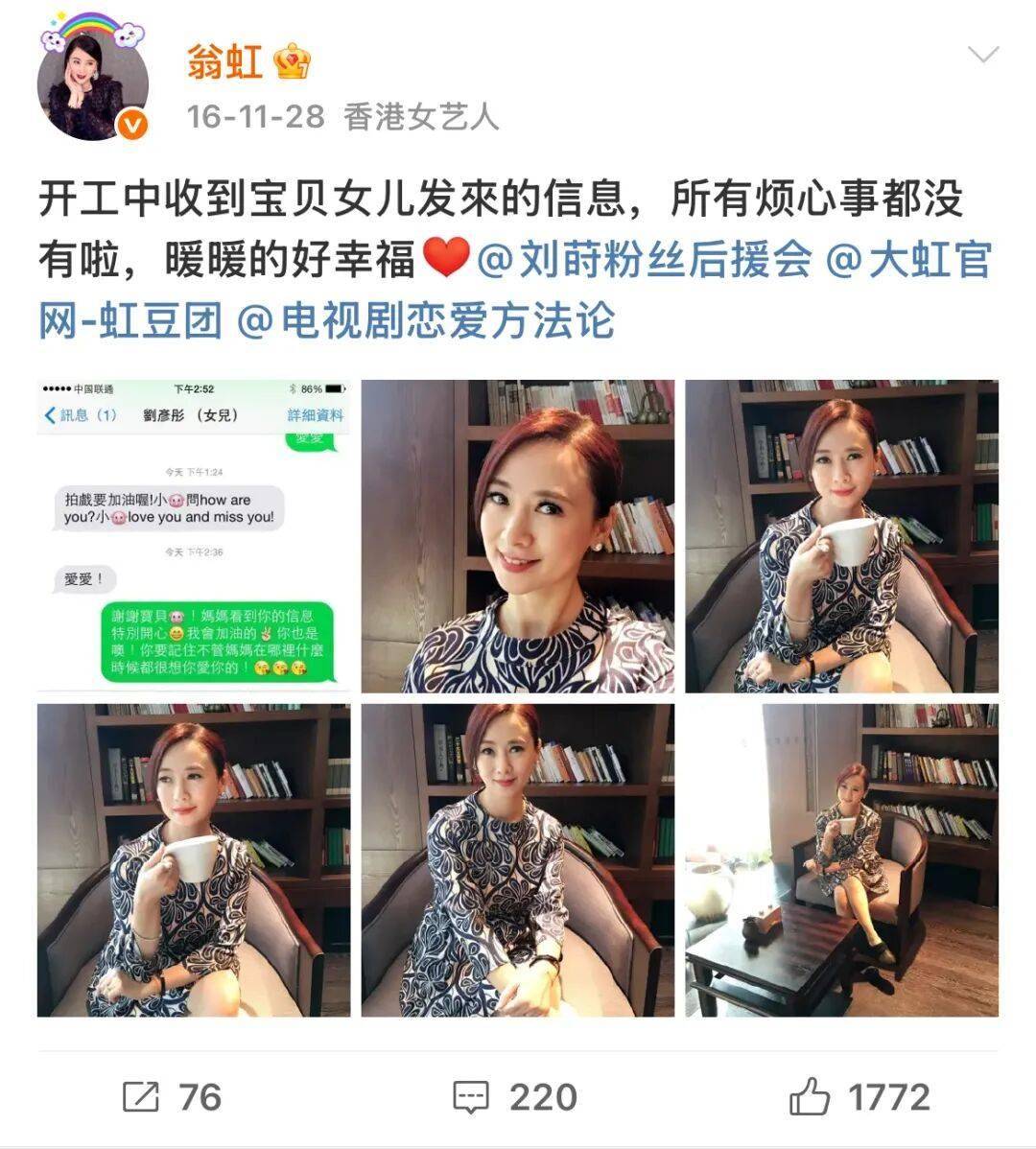Expand the post options chevron
Viewport: 1036px width, 1149px height.
(983, 55)
